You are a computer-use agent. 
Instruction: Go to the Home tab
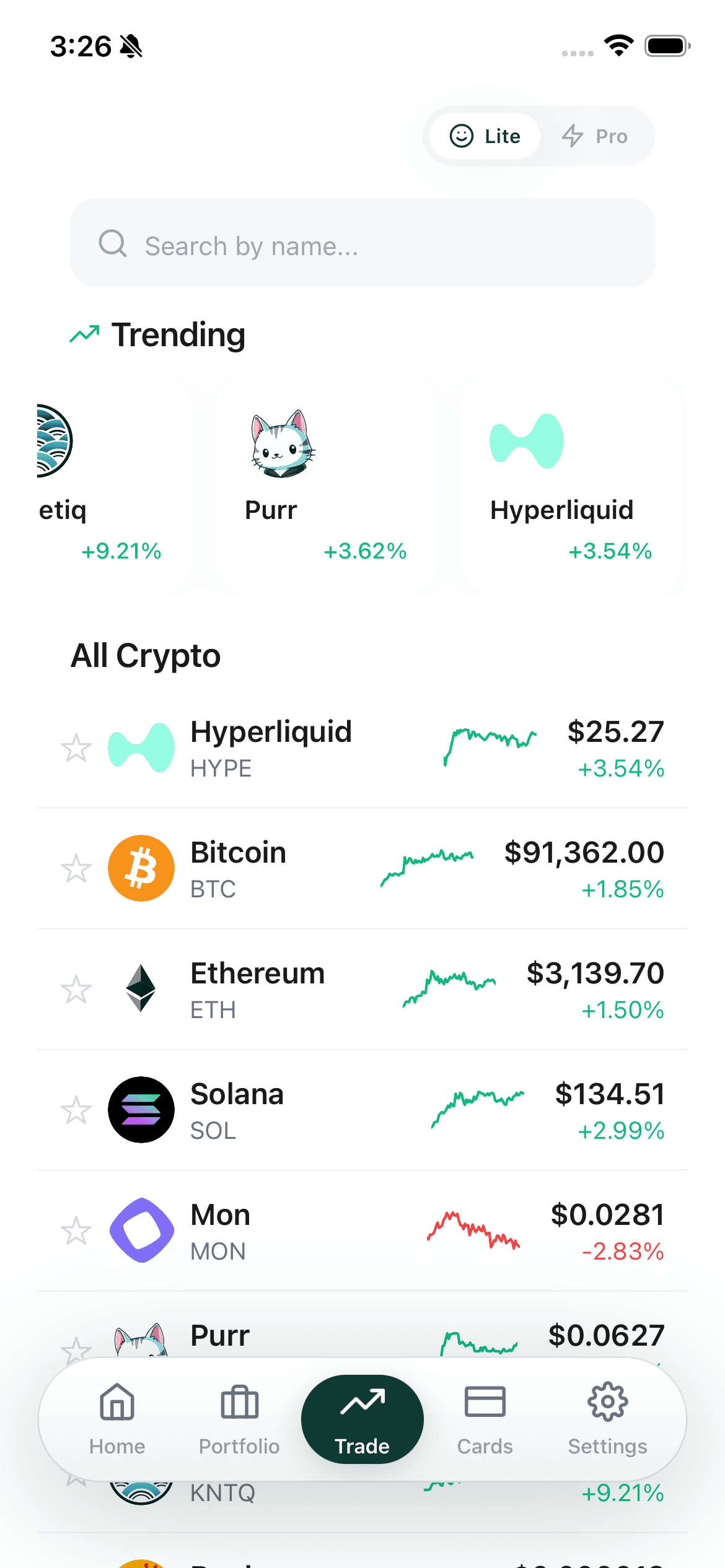117,1419
